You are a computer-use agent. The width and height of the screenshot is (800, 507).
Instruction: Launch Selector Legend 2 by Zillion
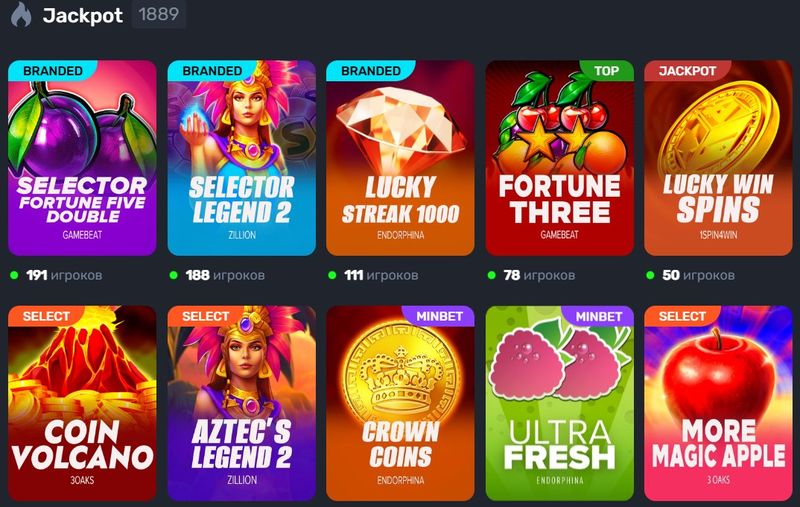click(x=241, y=158)
